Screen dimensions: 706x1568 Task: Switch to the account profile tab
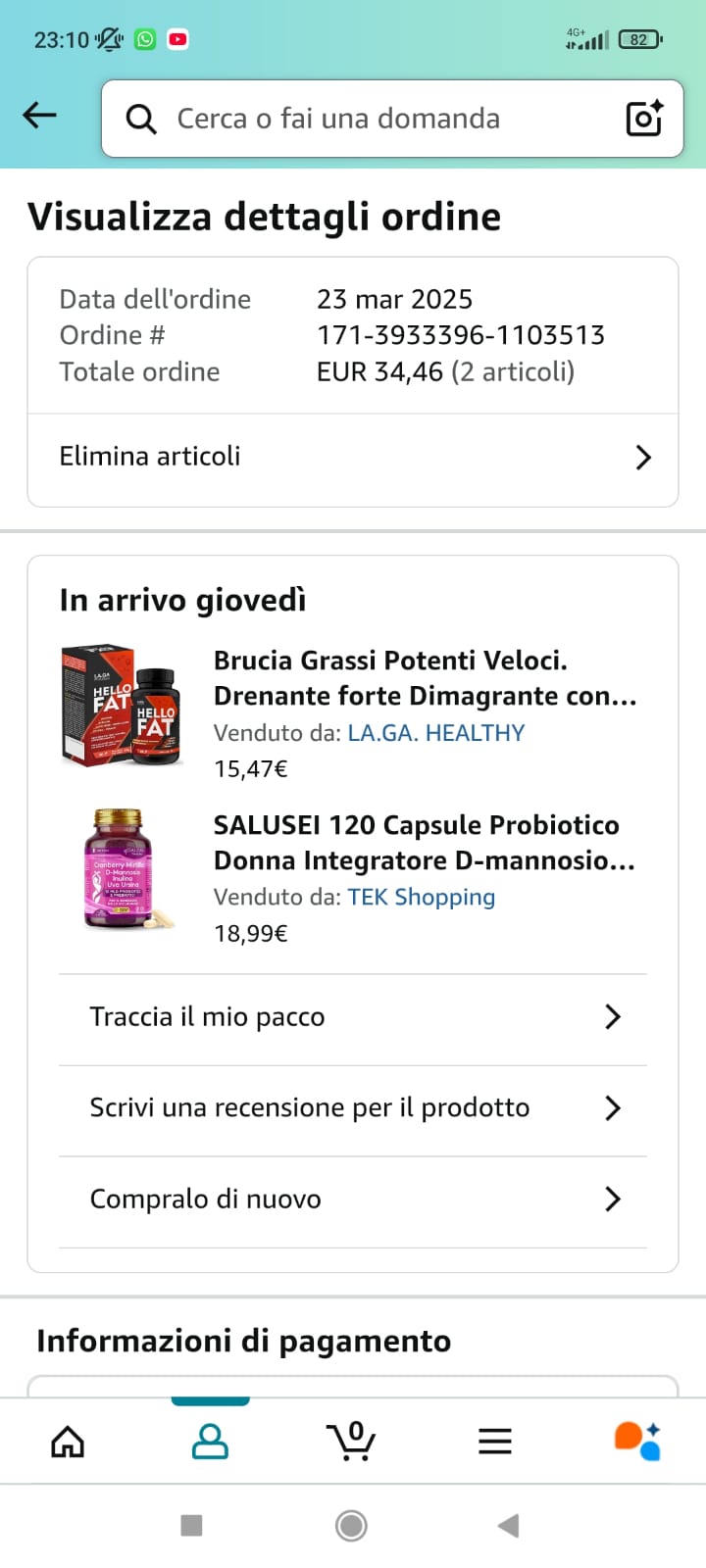[210, 1442]
